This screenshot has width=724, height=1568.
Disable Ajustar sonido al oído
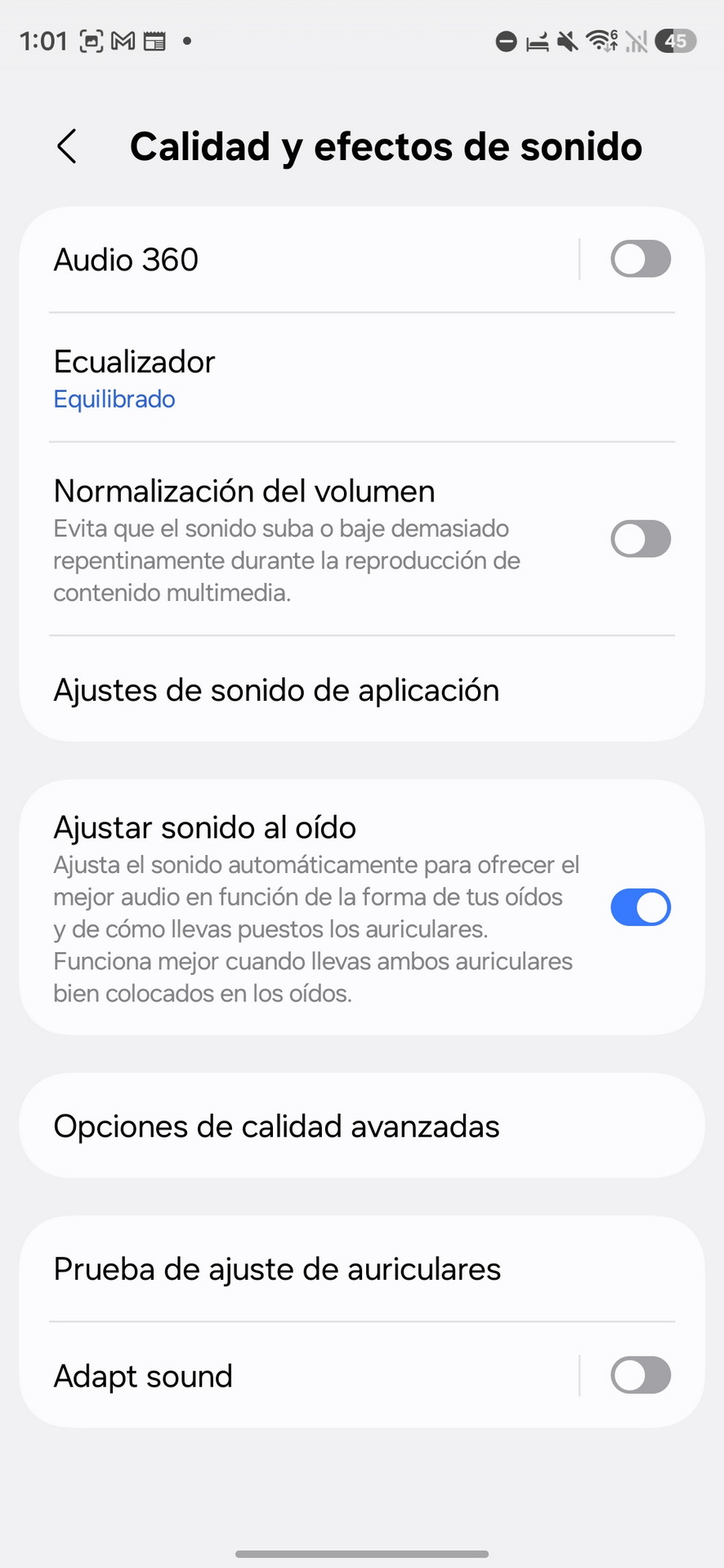coord(640,907)
